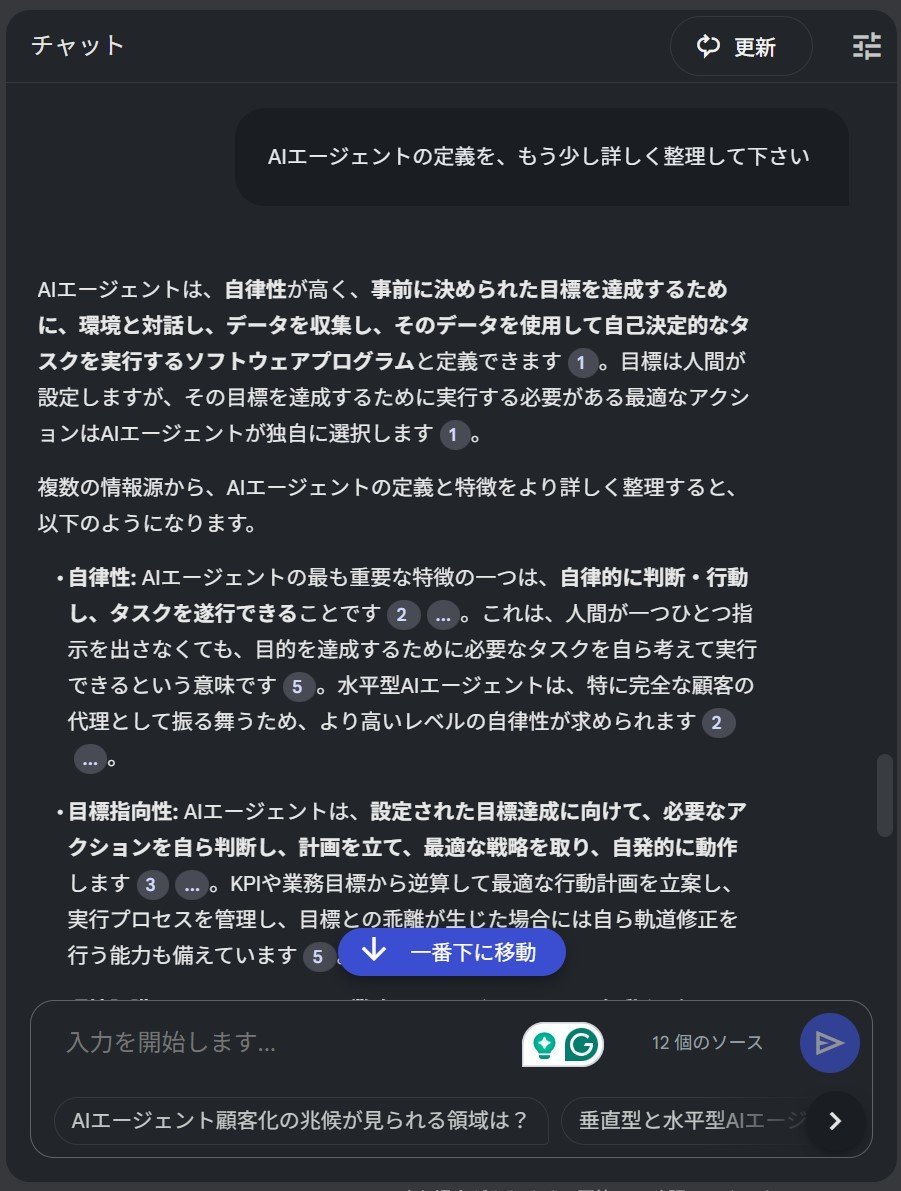The width and height of the screenshot is (901, 1191).
Task: Jump down with 一番下に移動 button
Action: coord(452,952)
